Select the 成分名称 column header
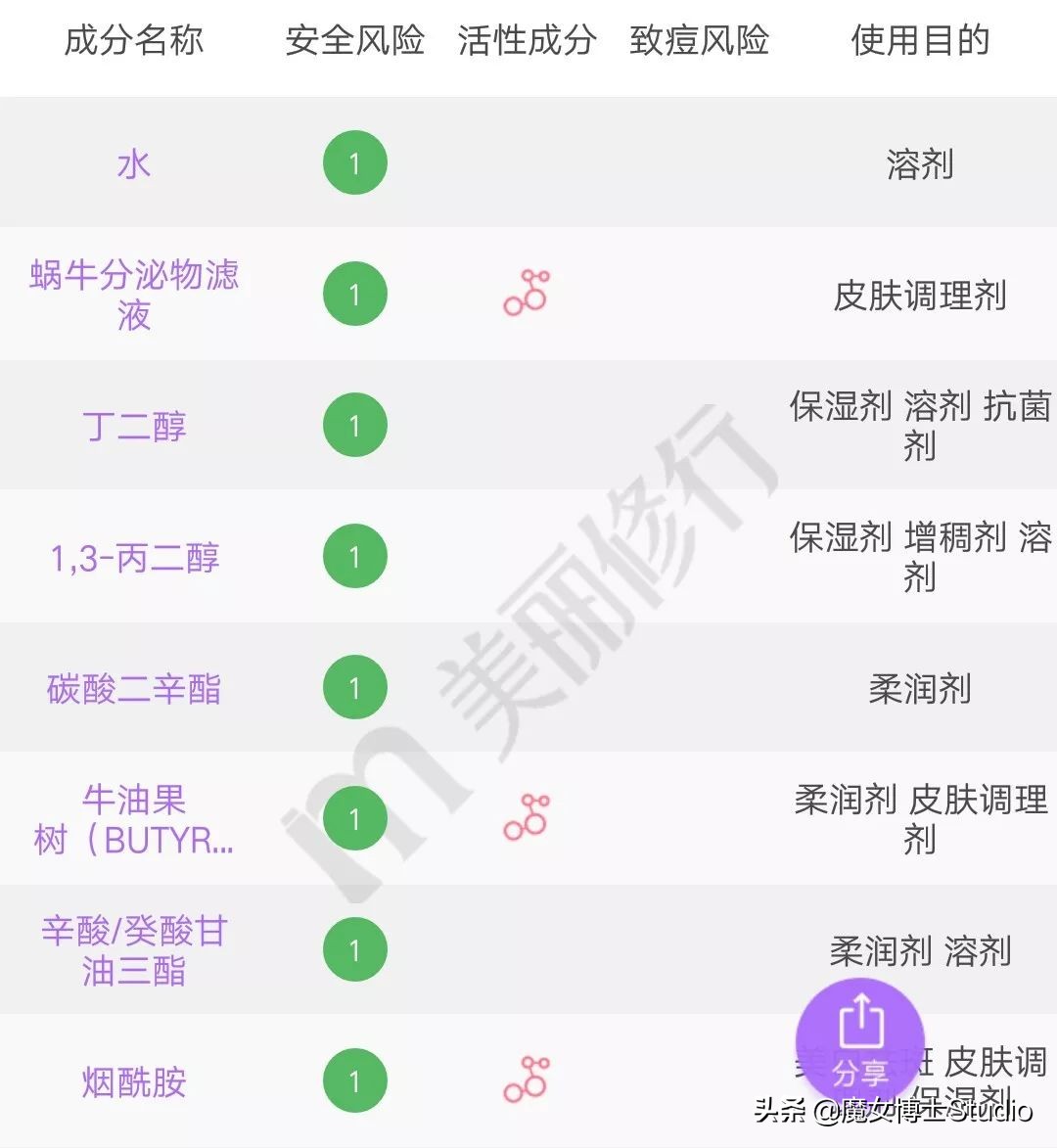The image size is (1057, 1148). pyautogui.click(x=132, y=41)
